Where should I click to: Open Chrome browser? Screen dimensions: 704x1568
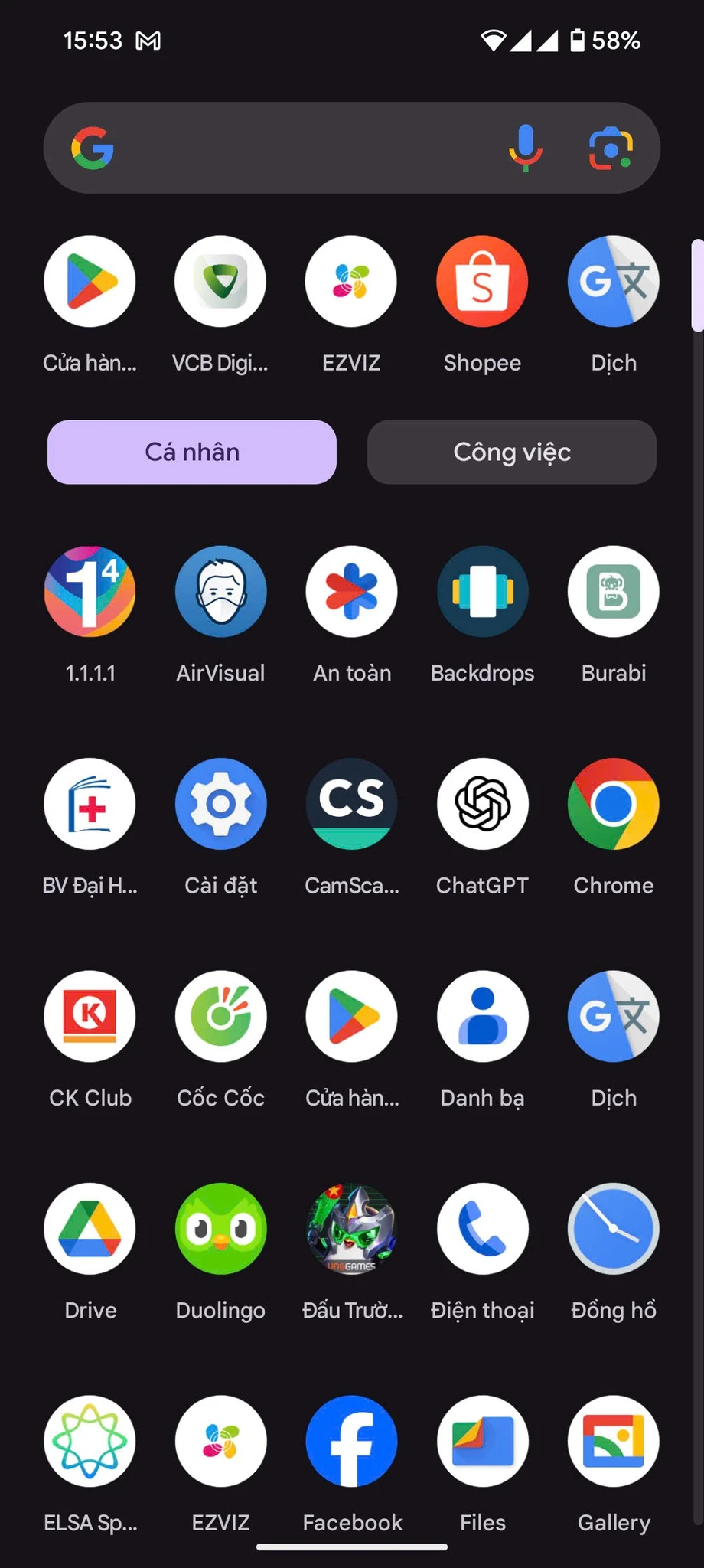(x=613, y=804)
